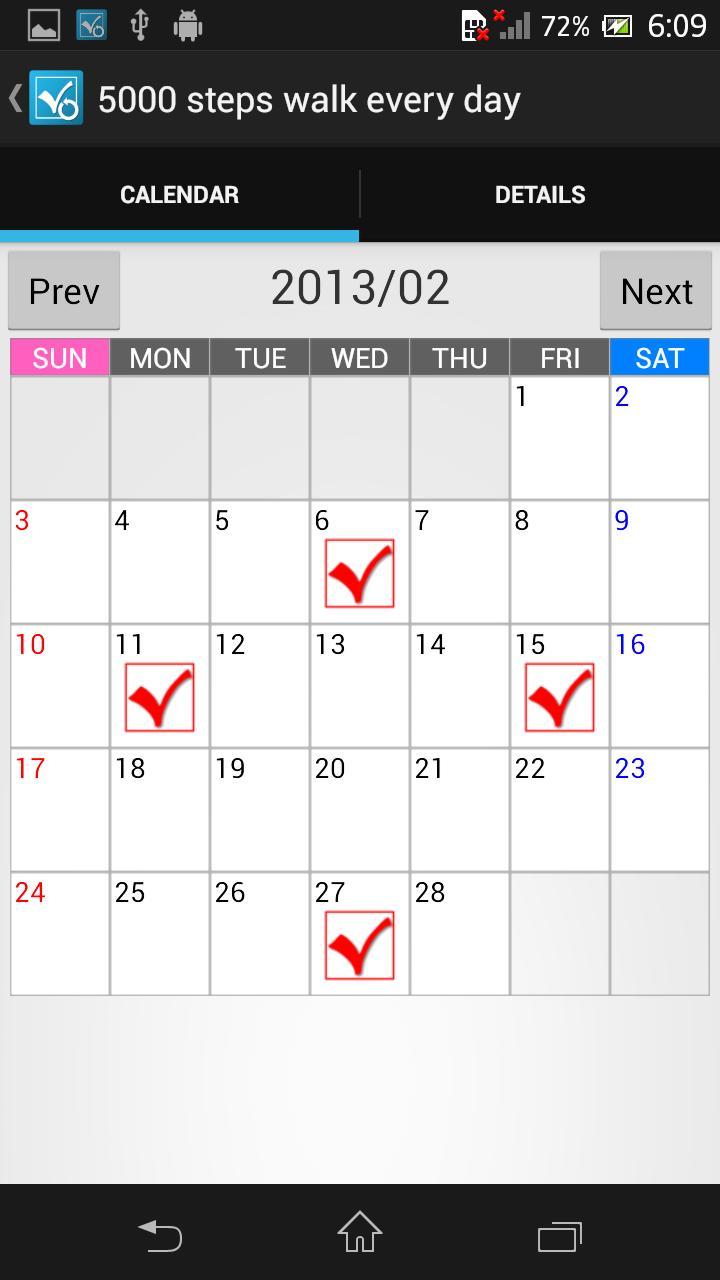
Task: Mark day 1 as done
Action: coord(559,438)
